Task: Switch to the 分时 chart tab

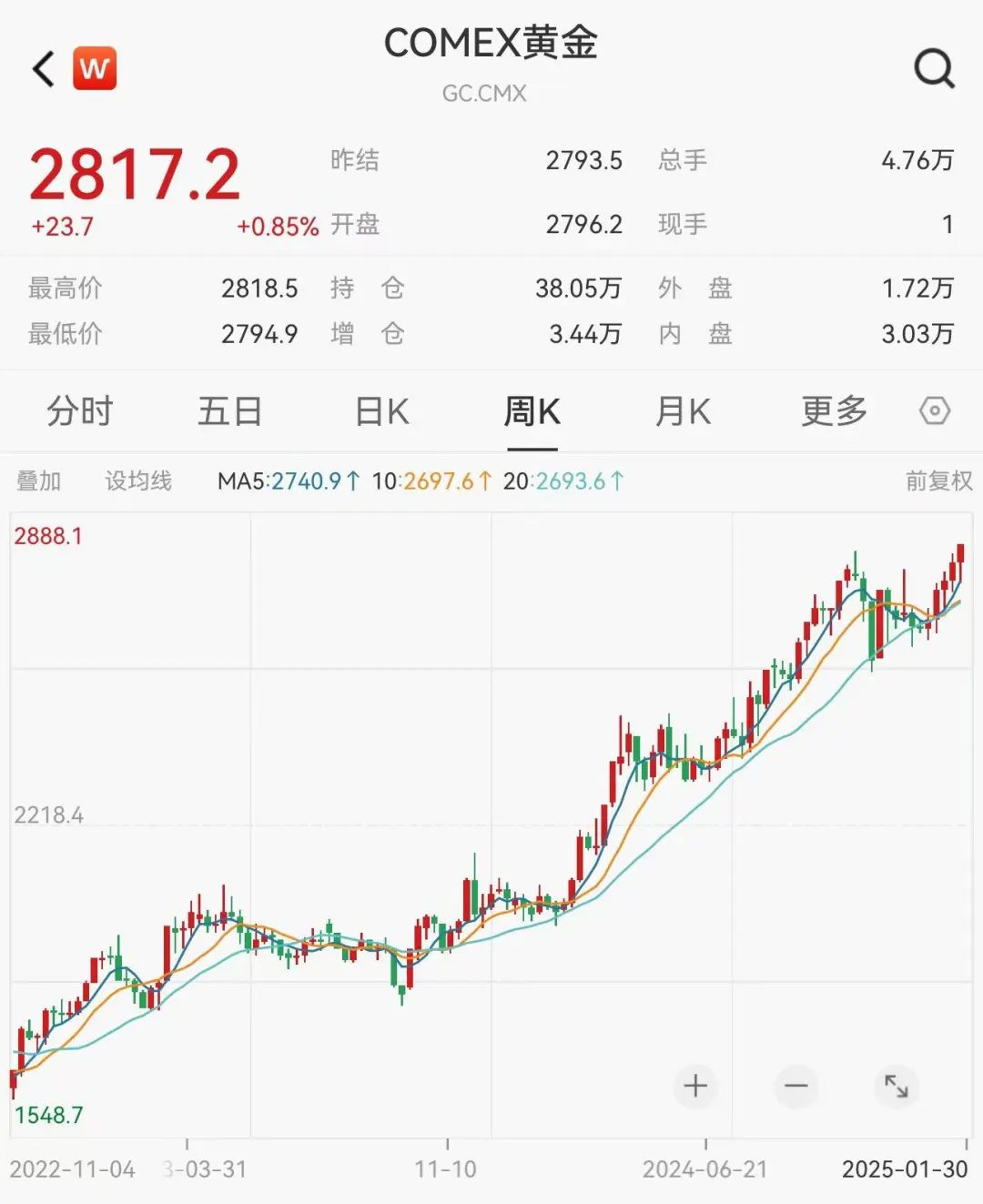Action: [80, 411]
